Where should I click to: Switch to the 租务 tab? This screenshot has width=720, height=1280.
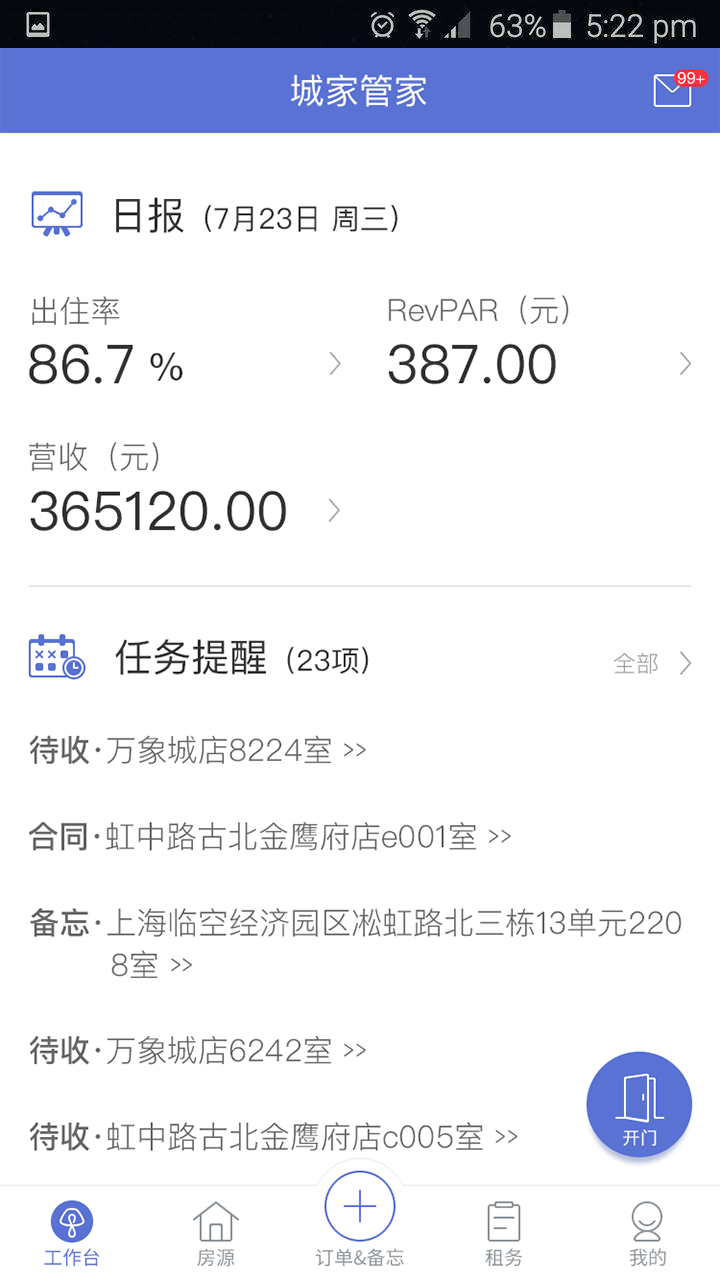coord(504,1234)
